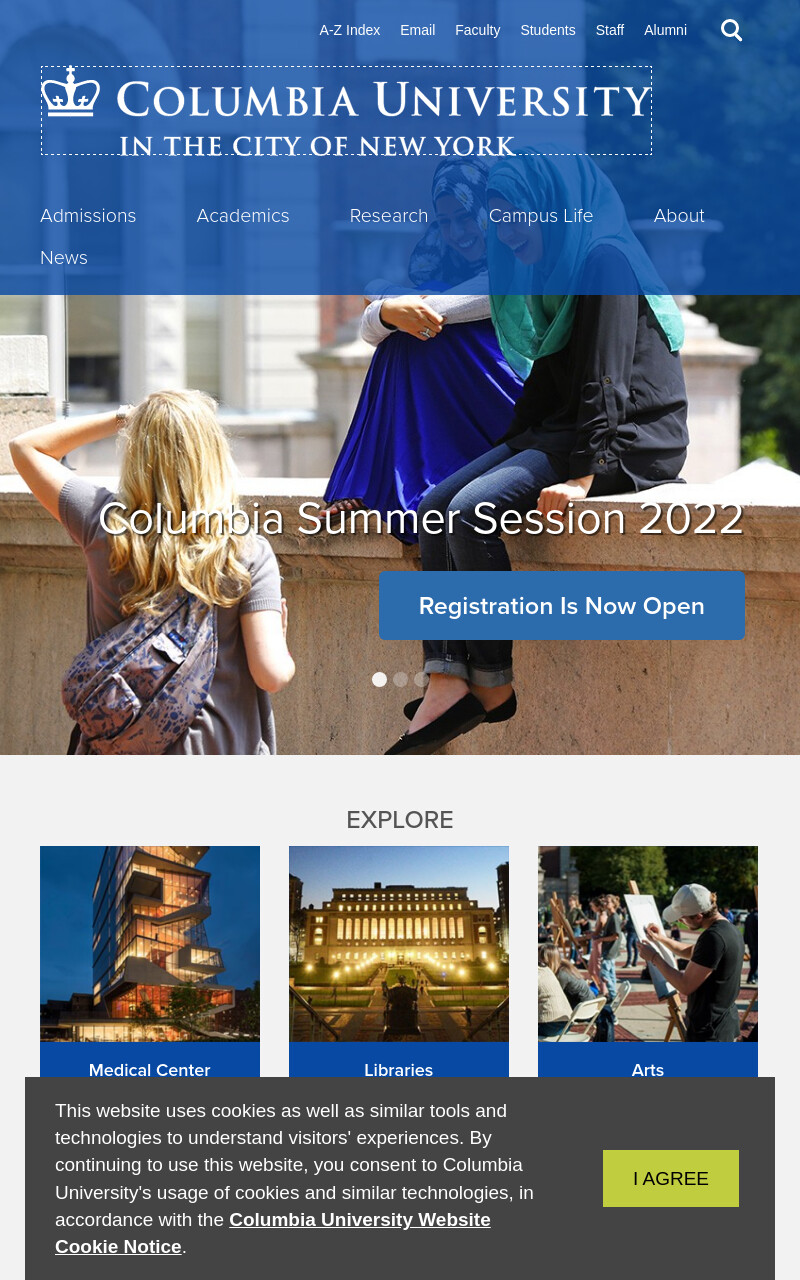Open the News page
The height and width of the screenshot is (1280, 800).
pos(64,258)
